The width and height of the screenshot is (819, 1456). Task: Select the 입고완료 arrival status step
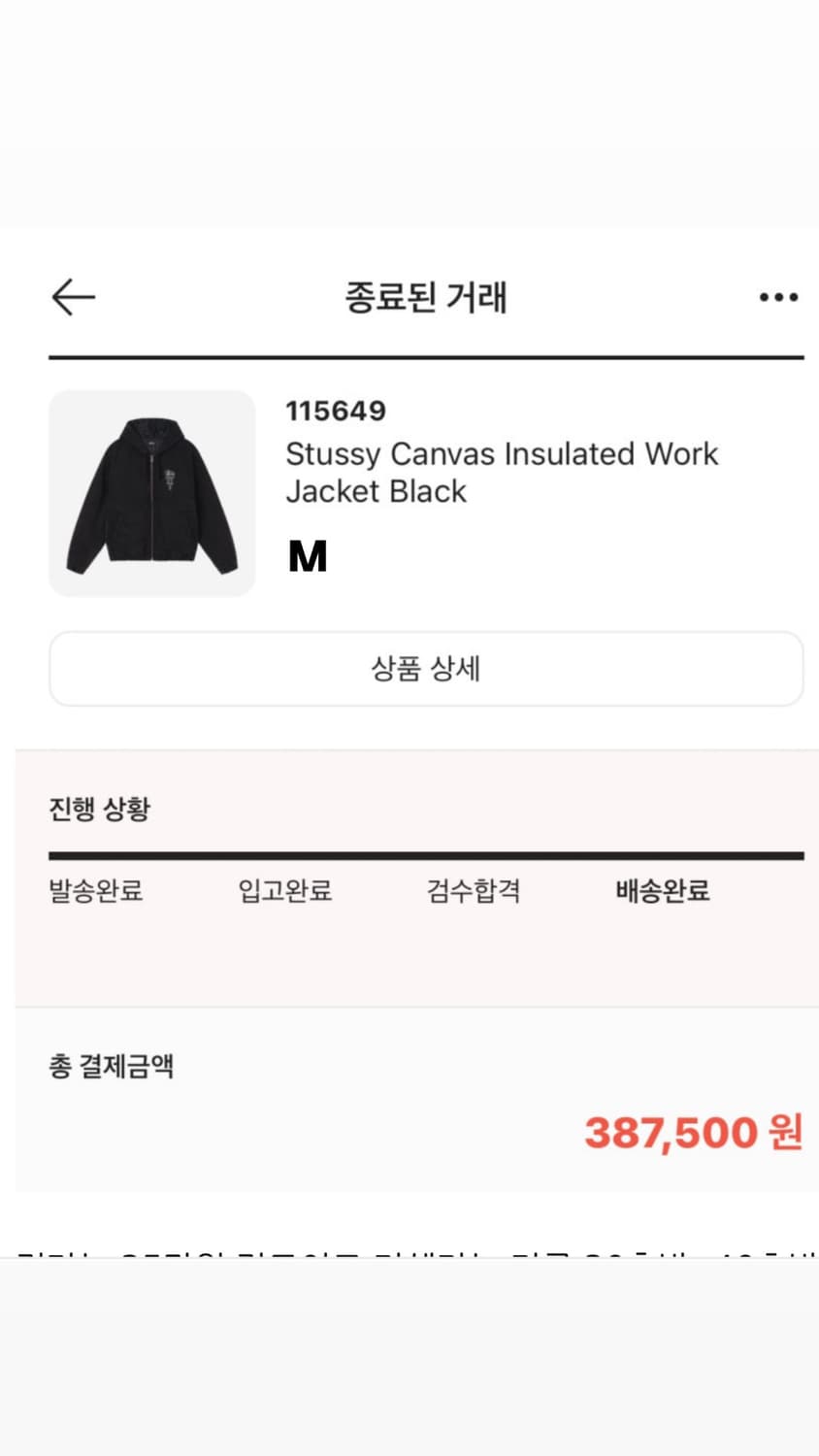[x=282, y=891]
